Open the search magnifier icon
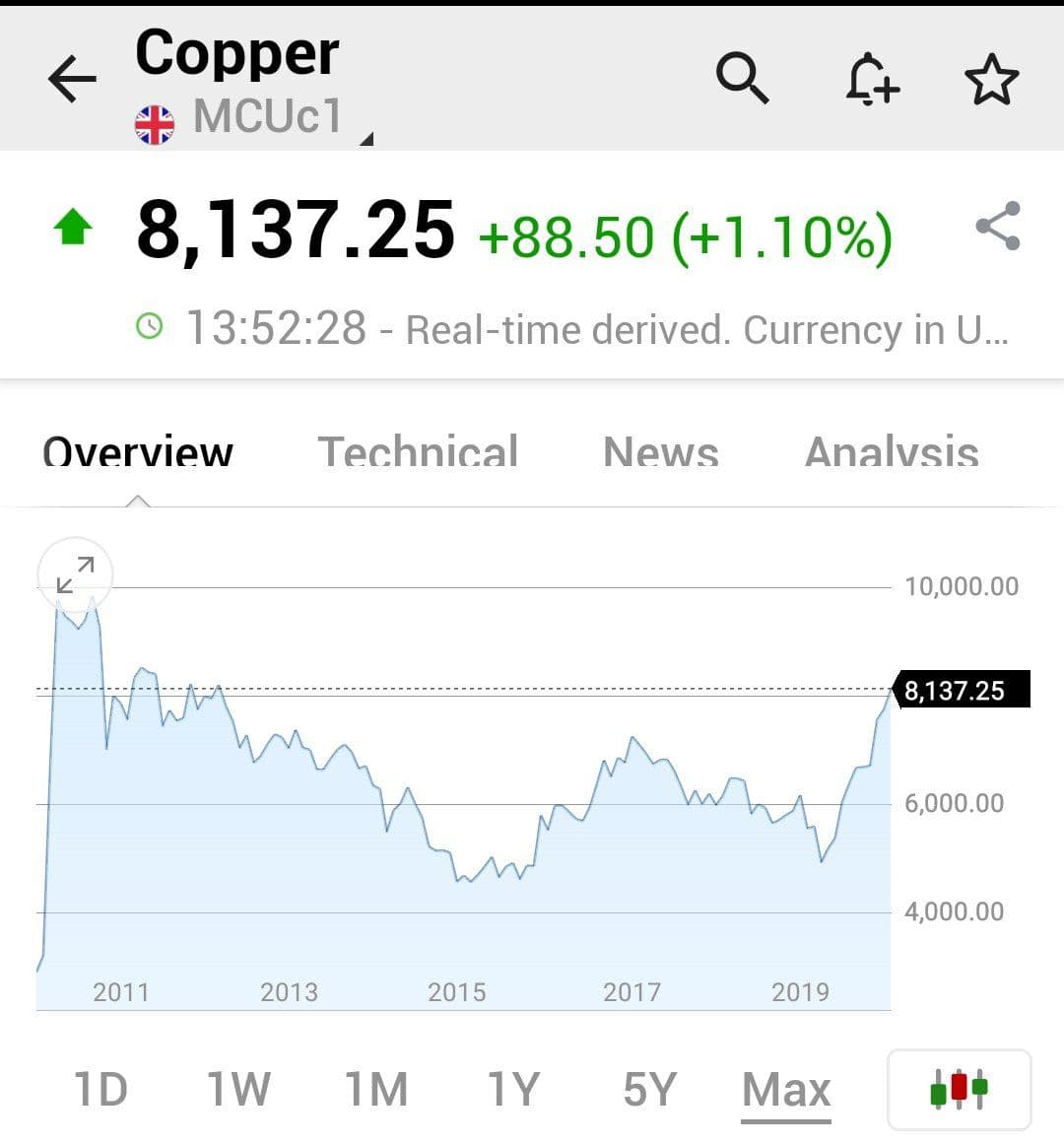The width and height of the screenshot is (1064, 1145). tap(742, 78)
